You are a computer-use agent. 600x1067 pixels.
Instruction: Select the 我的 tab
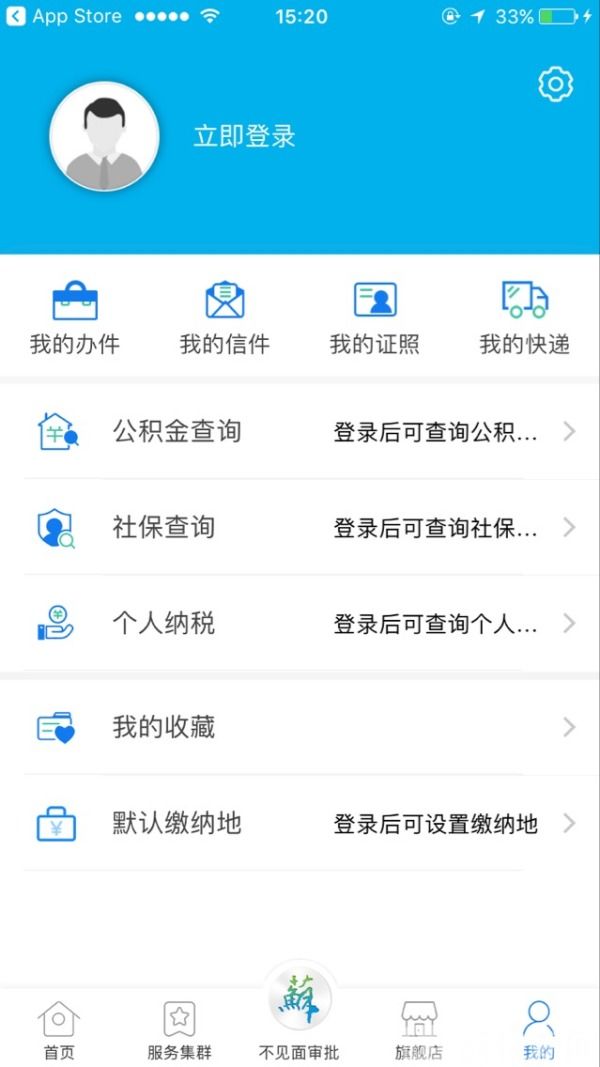tap(539, 1030)
